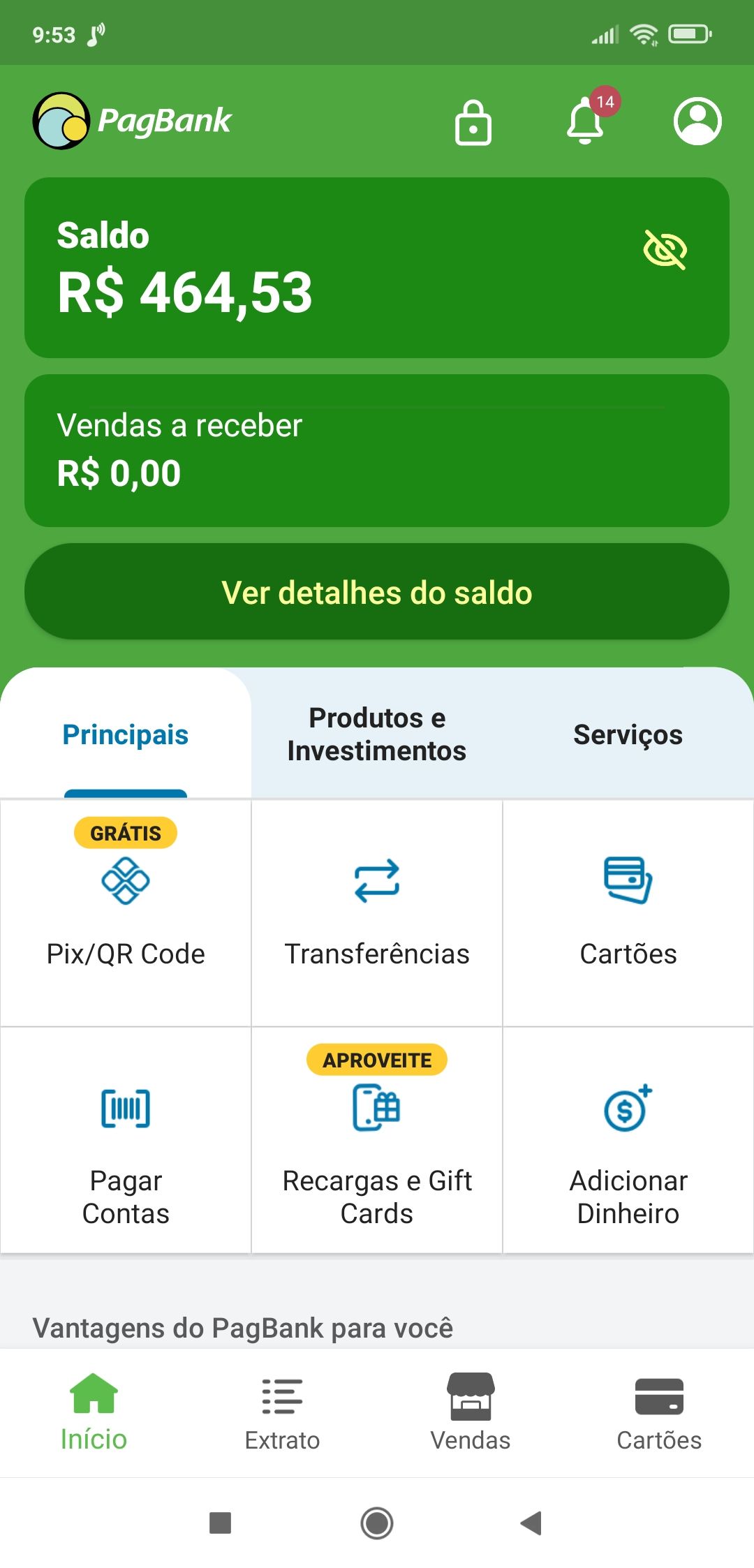Image resolution: width=754 pixels, height=1568 pixels.
Task: Open Adicionar Dinheiro
Action: (628, 1141)
